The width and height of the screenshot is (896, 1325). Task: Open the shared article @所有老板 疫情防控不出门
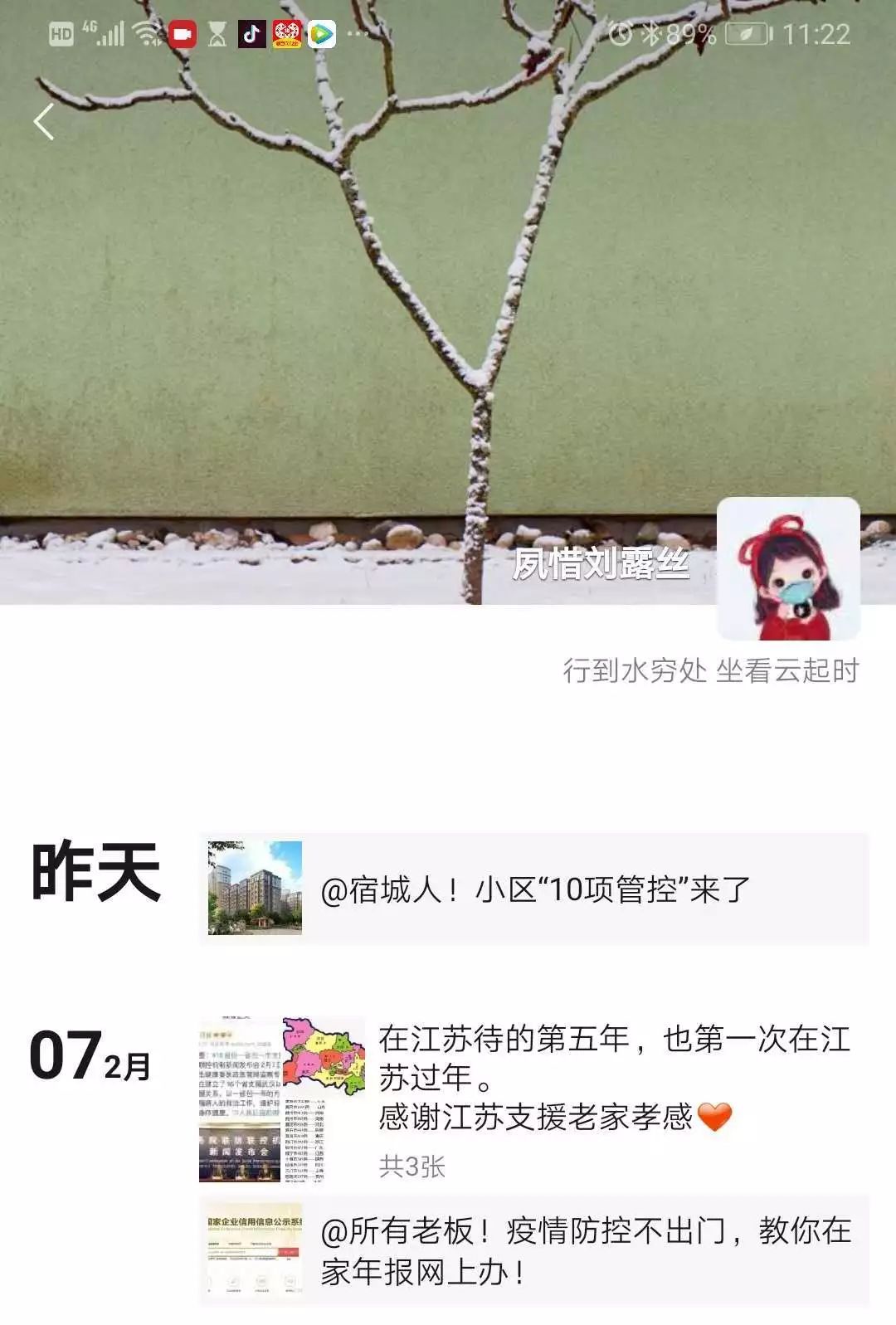pyautogui.click(x=534, y=1251)
